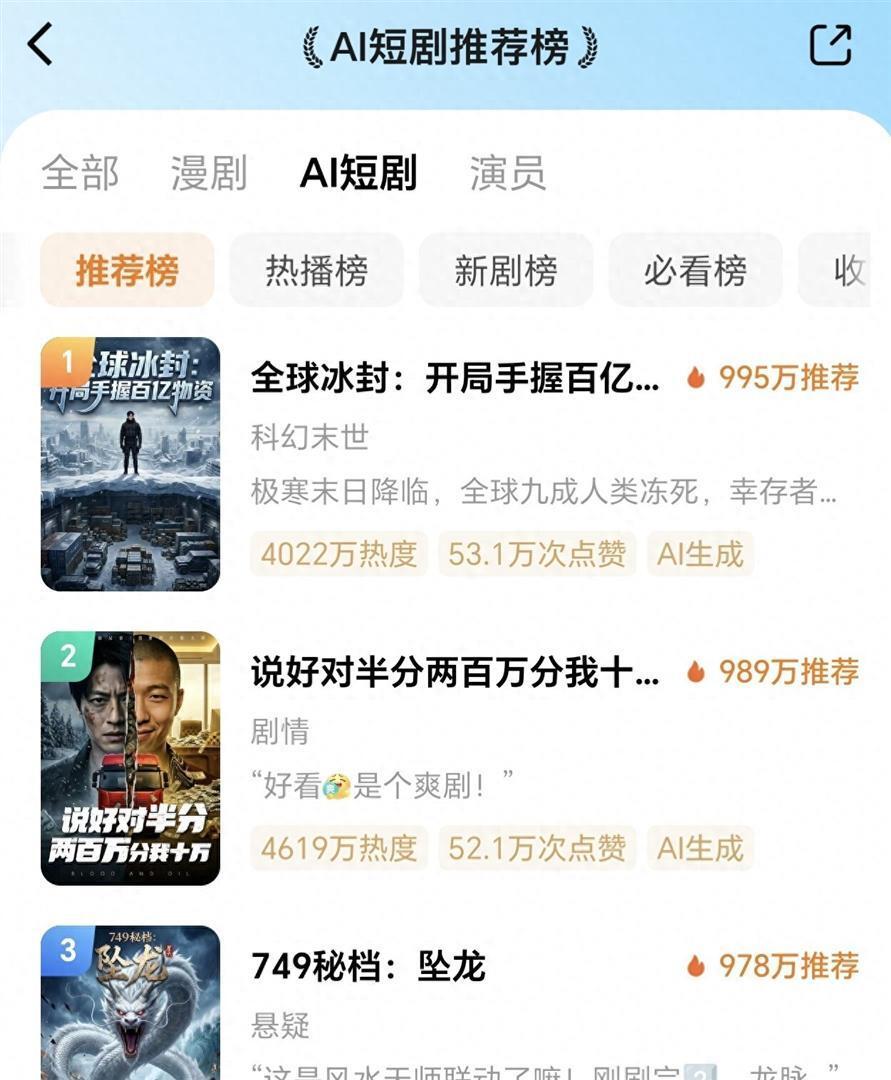Switch to the 漫剧 tab

click(208, 173)
